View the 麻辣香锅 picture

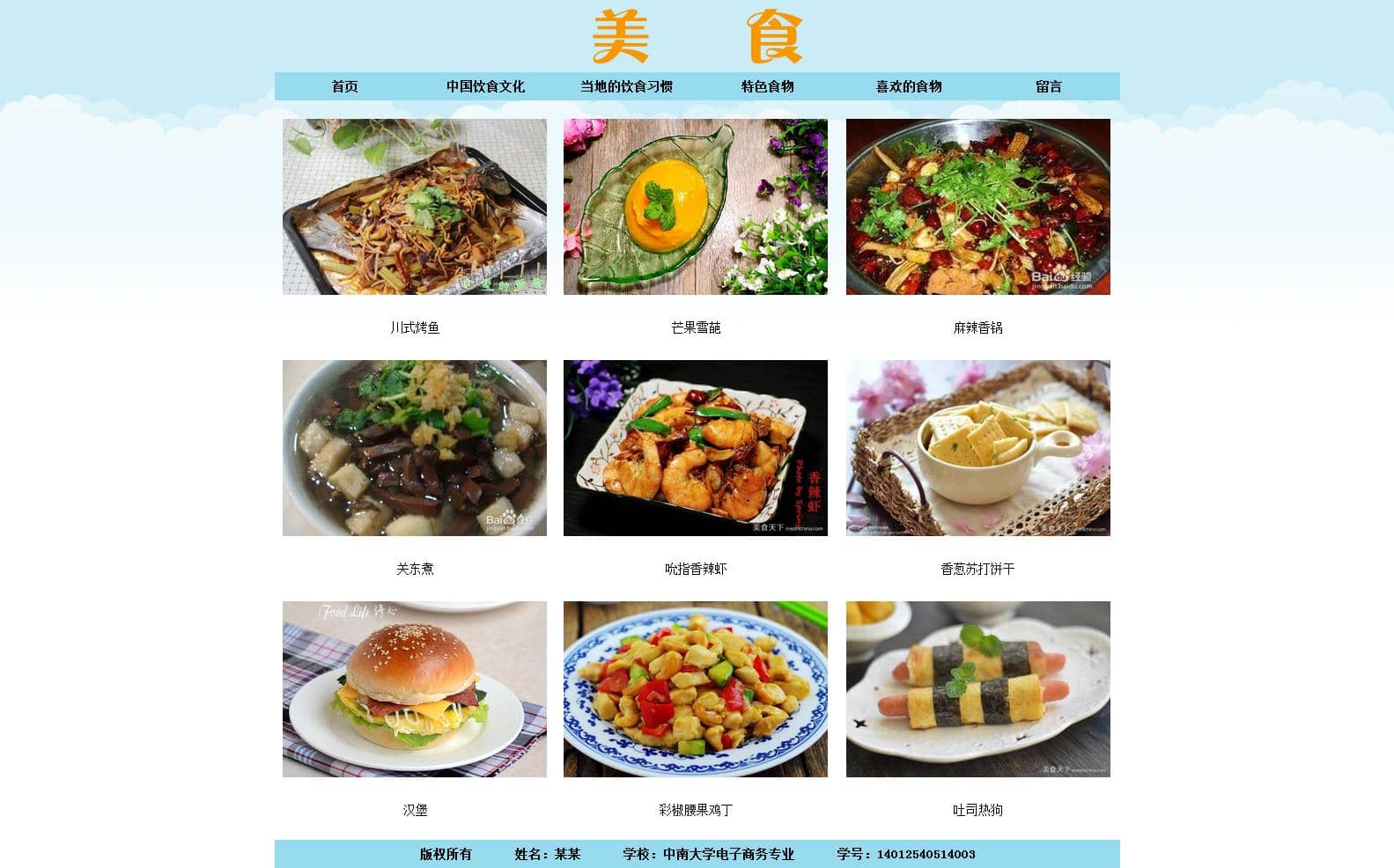click(x=977, y=207)
